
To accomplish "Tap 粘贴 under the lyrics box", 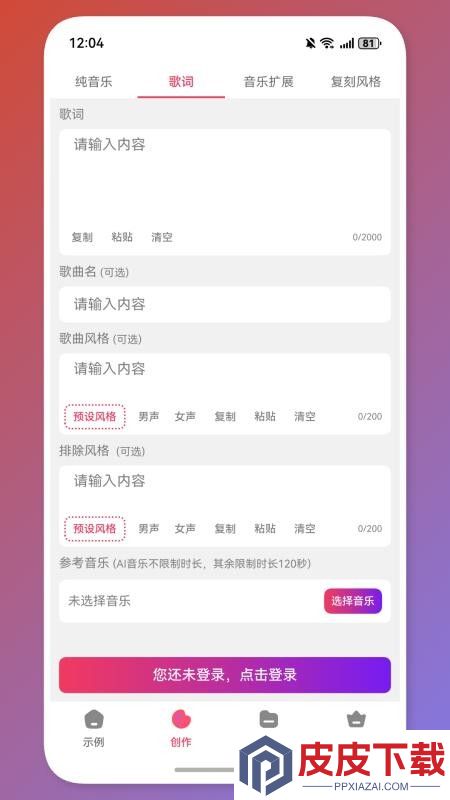I will point(122,237).
